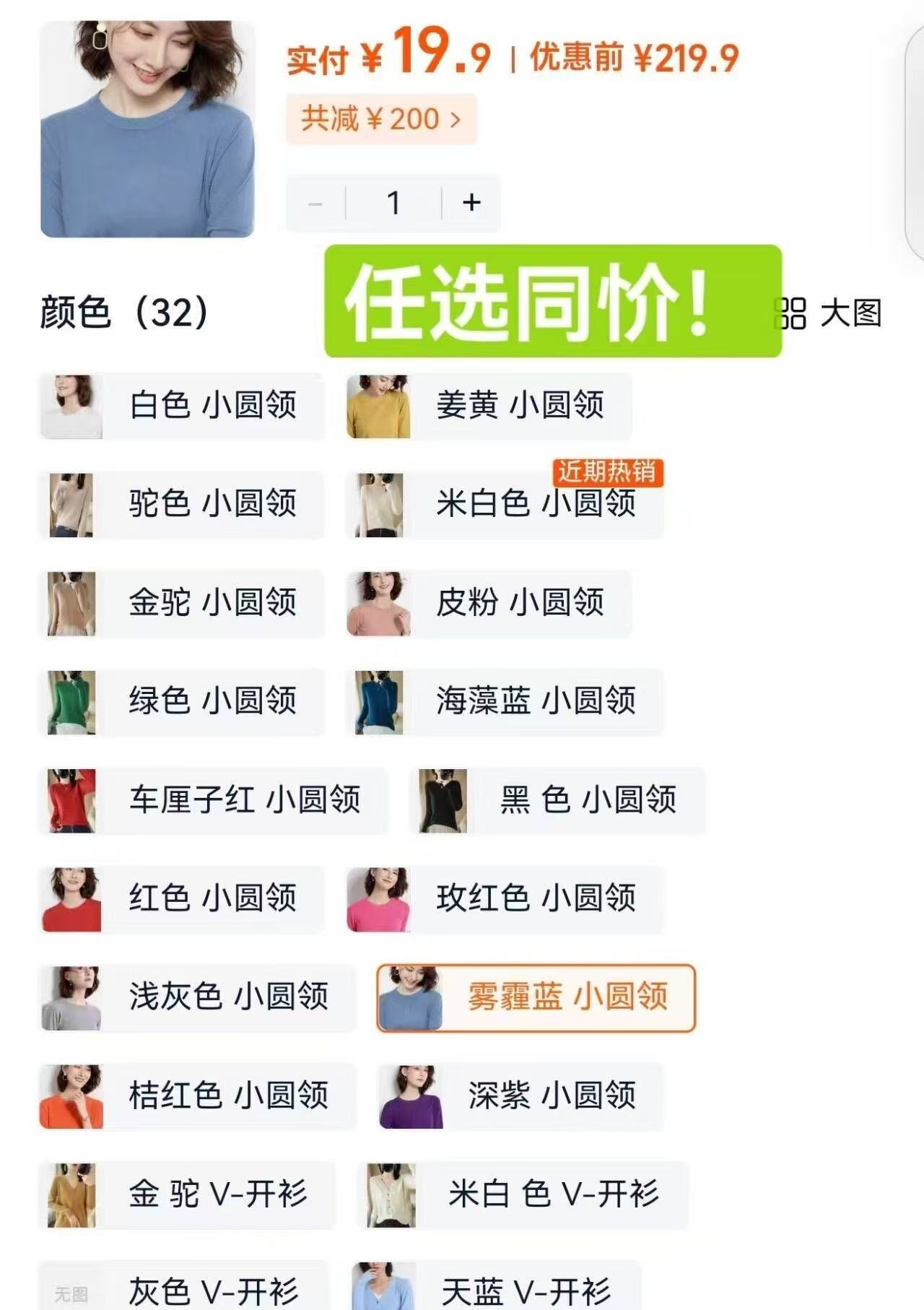Click the 雾霾蓝 swatch thumbnail image
Screen dimensions: 924x1310
coord(411,998)
